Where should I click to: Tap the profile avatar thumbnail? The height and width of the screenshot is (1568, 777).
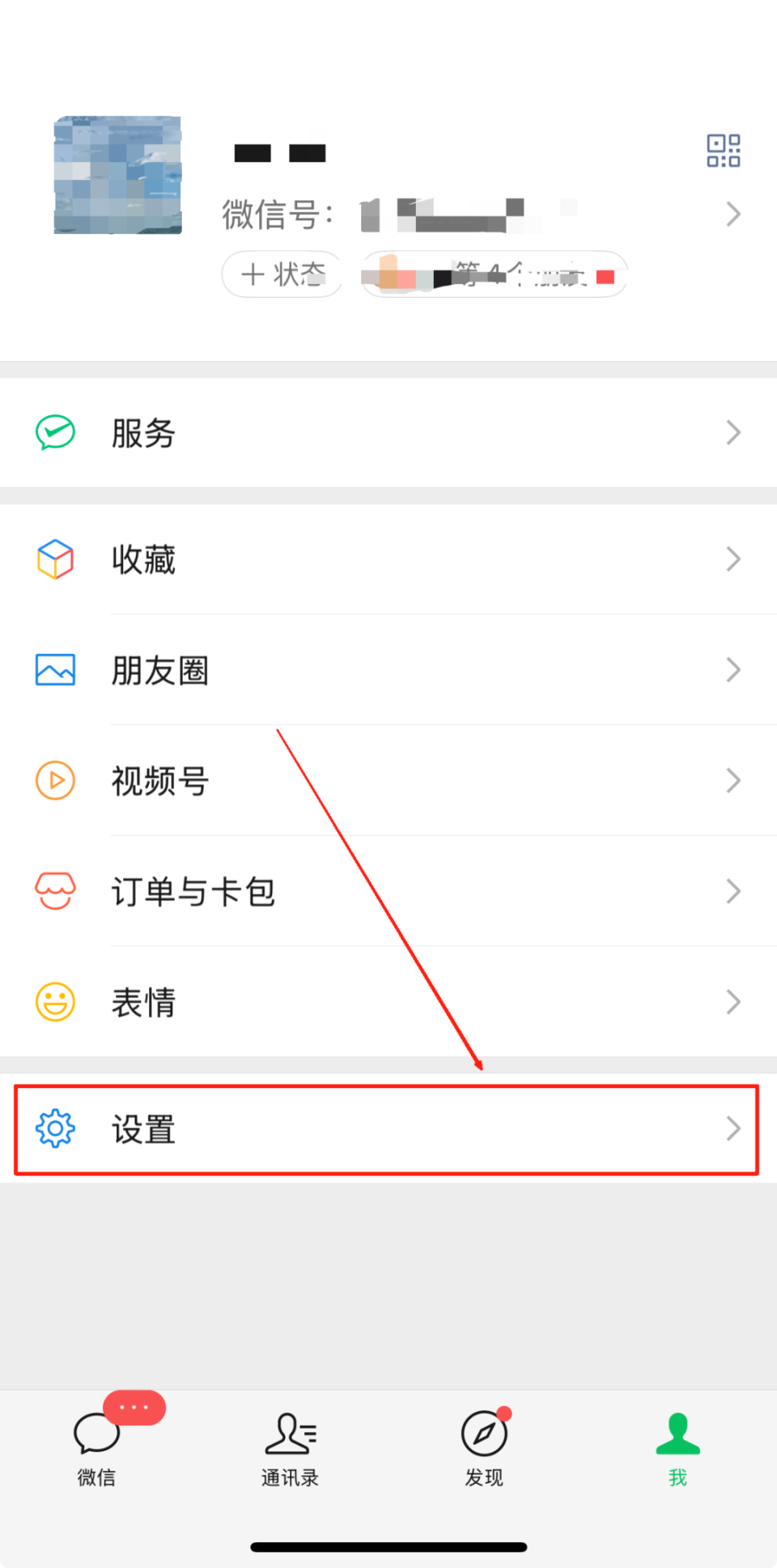pos(117,176)
